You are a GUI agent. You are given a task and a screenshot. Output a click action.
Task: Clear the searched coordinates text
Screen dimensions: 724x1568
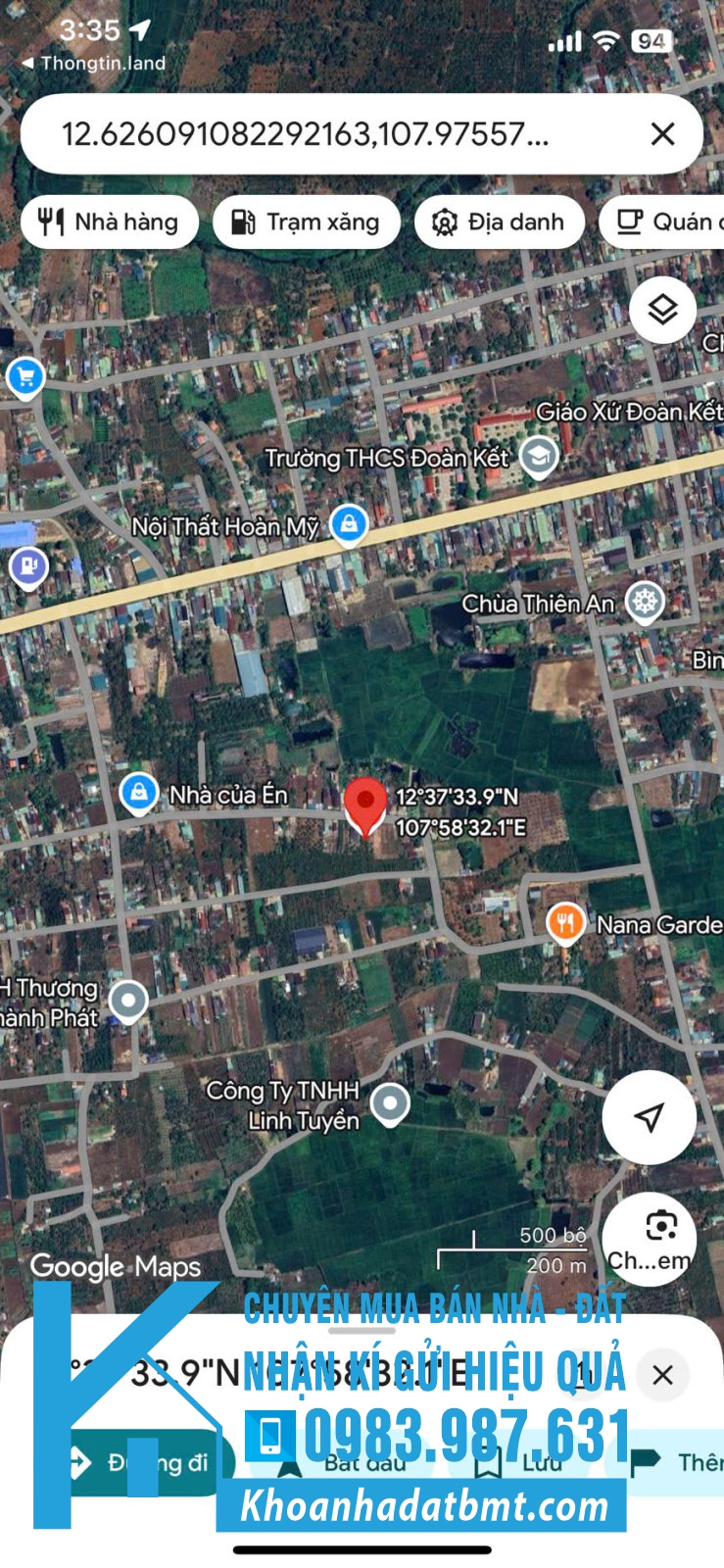pos(662,134)
